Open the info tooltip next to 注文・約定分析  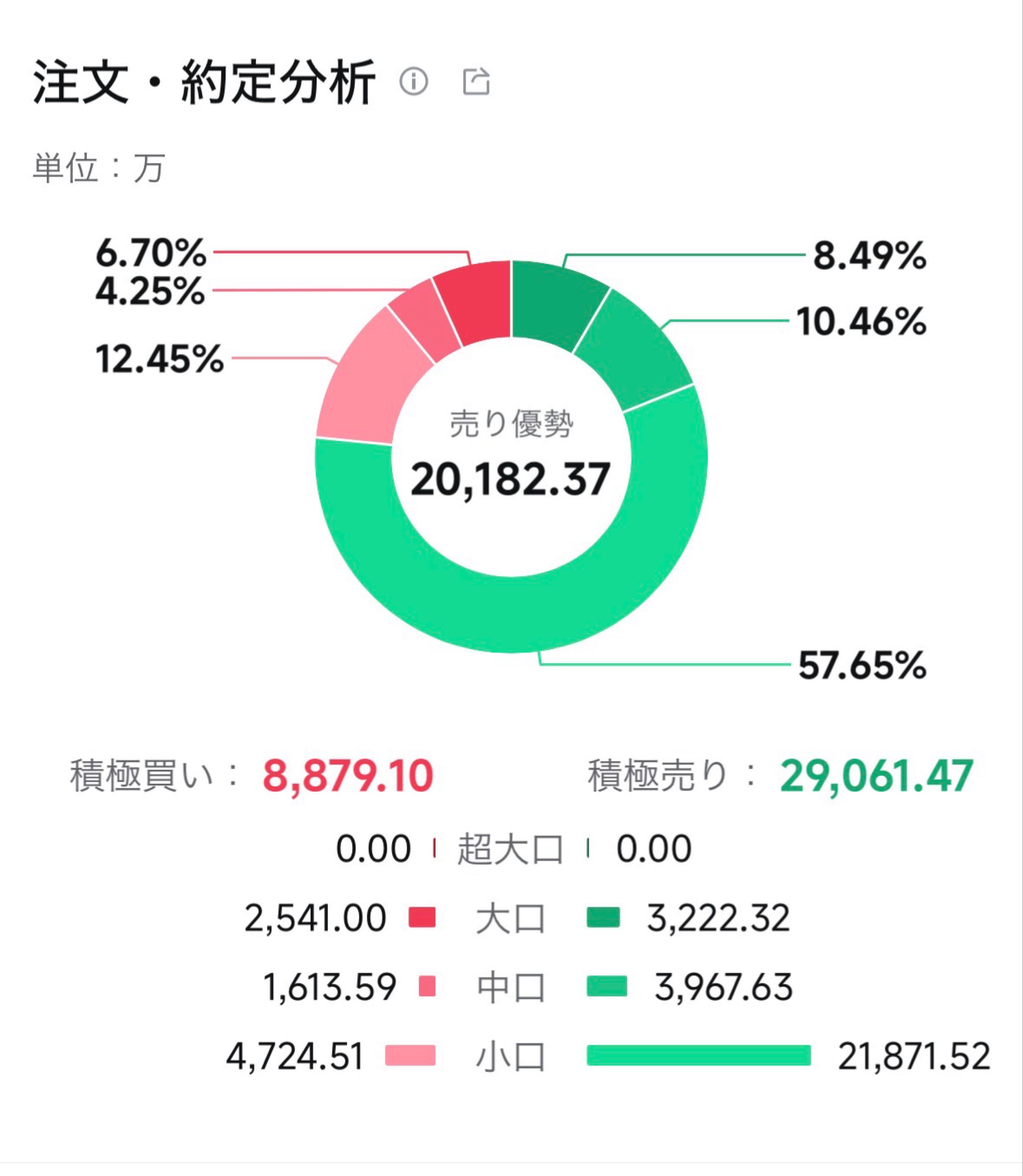click(414, 82)
